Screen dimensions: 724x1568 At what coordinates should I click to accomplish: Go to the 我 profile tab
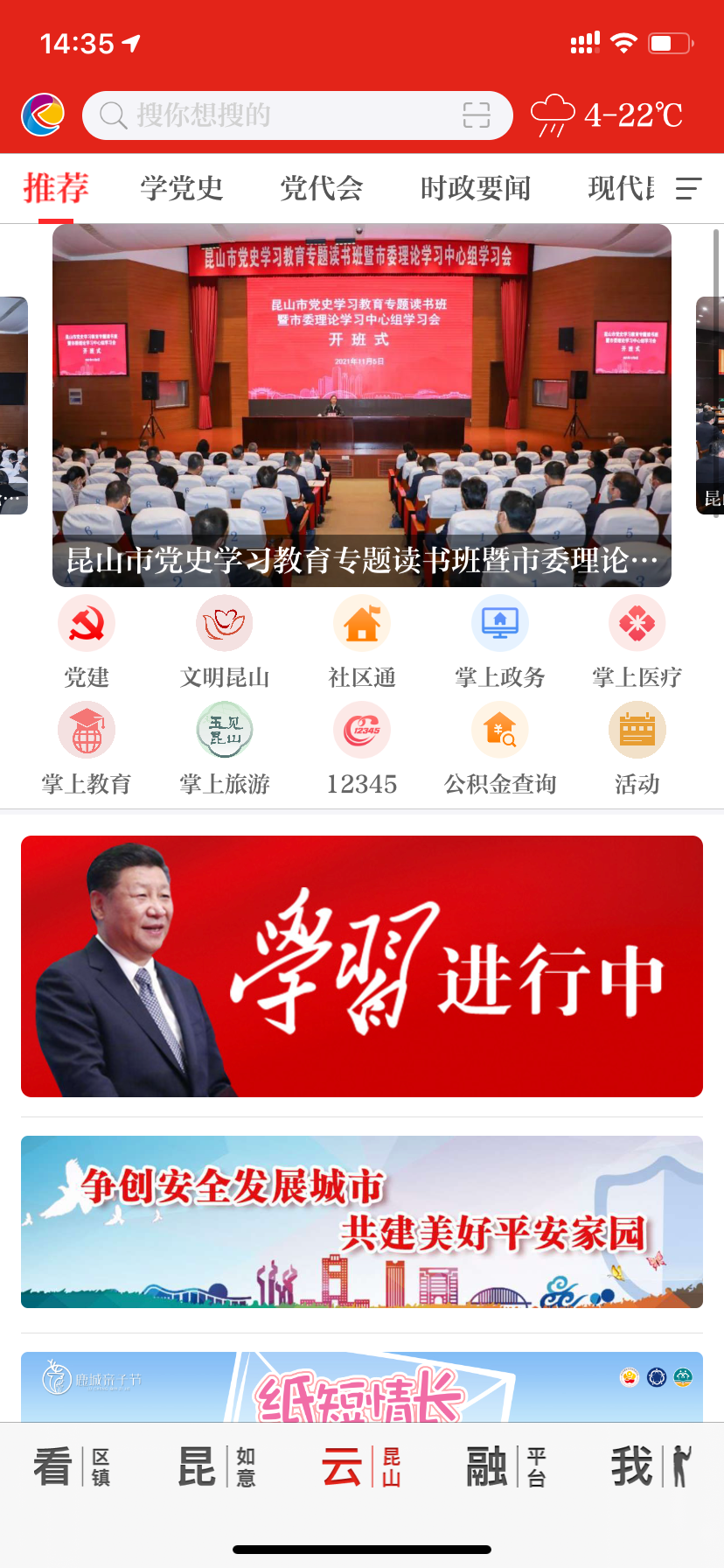pyautogui.click(x=651, y=1467)
